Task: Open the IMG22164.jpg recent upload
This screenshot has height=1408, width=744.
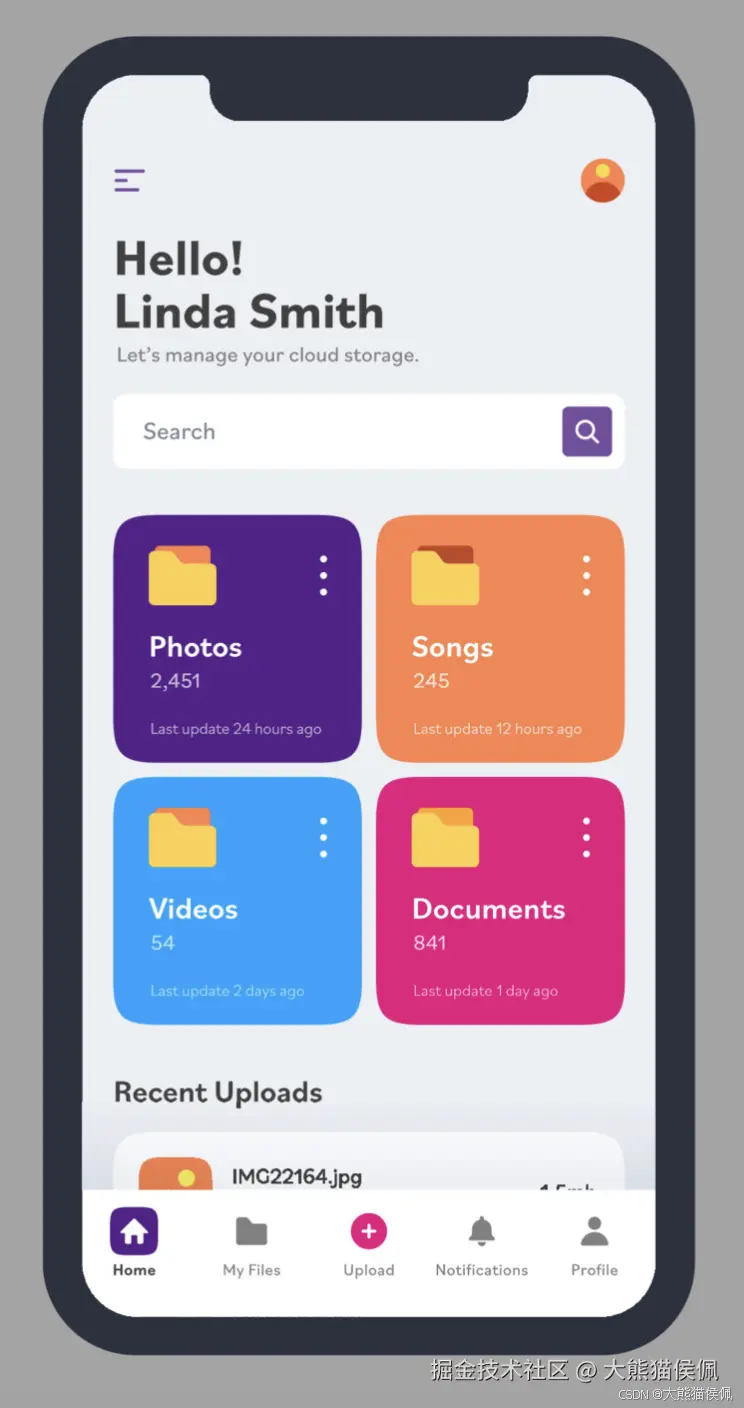Action: click(x=368, y=1166)
